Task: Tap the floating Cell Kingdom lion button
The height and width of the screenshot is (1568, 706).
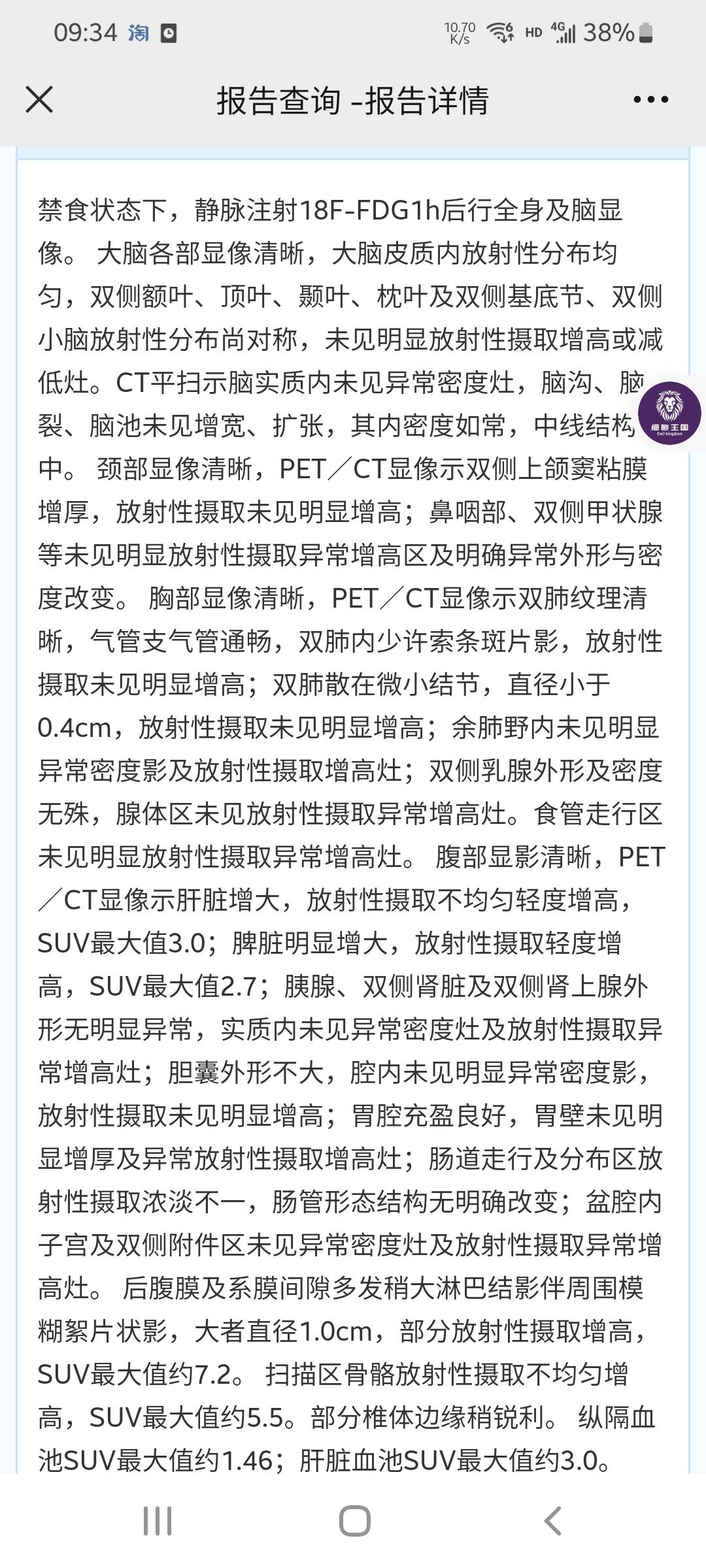Action: [669, 413]
